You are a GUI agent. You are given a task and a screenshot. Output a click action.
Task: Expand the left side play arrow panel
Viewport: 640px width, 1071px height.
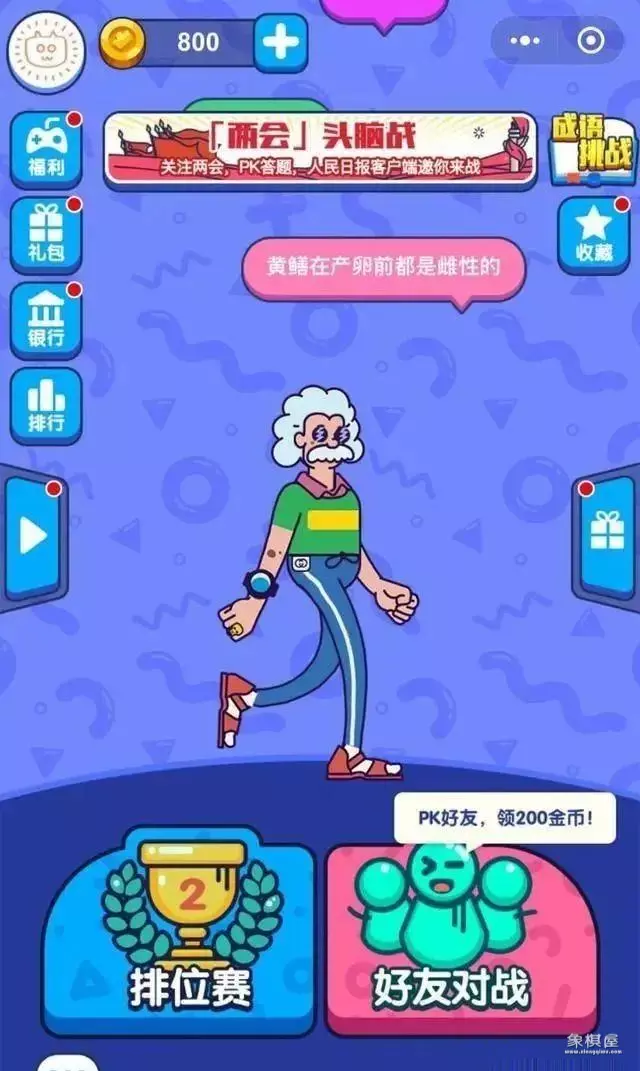pos(34,537)
